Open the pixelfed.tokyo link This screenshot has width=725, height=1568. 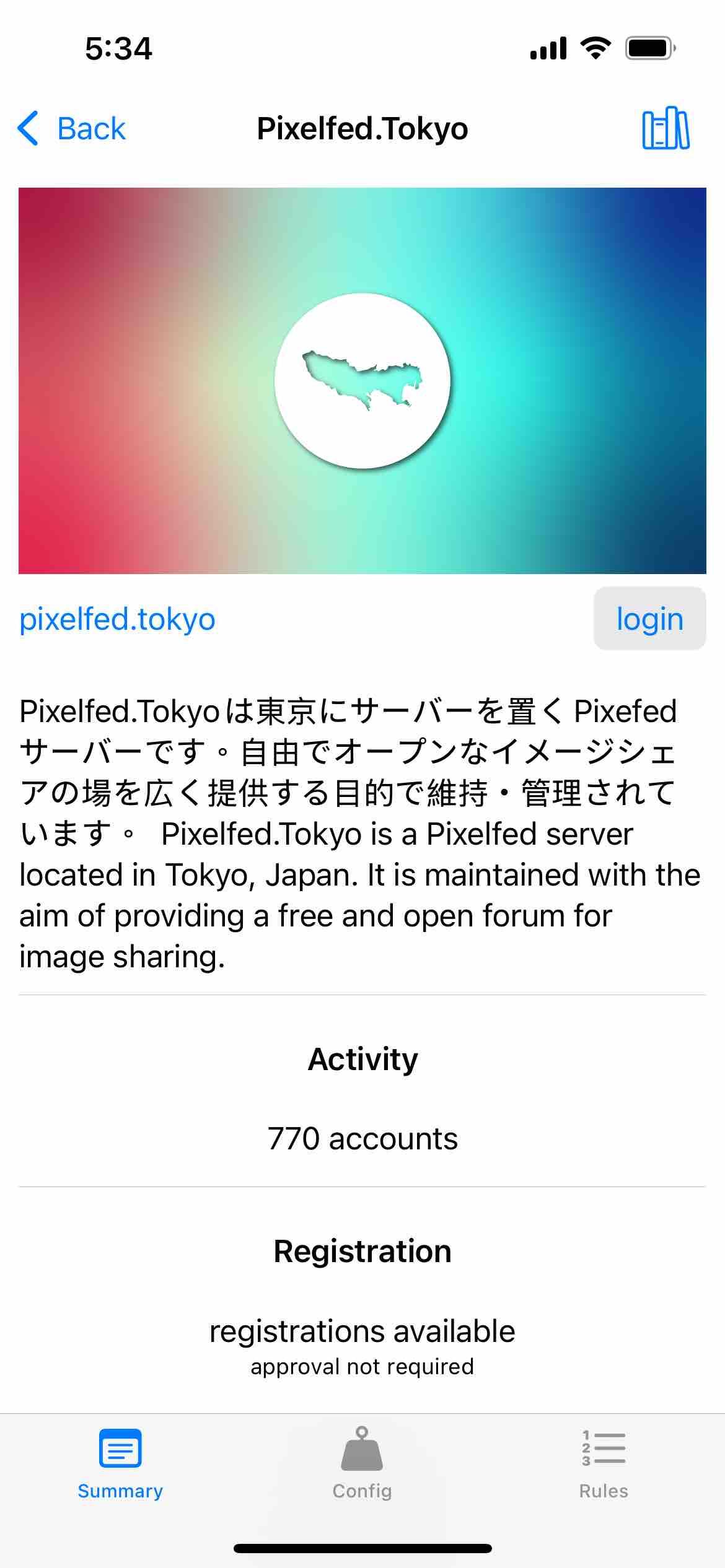click(x=117, y=619)
